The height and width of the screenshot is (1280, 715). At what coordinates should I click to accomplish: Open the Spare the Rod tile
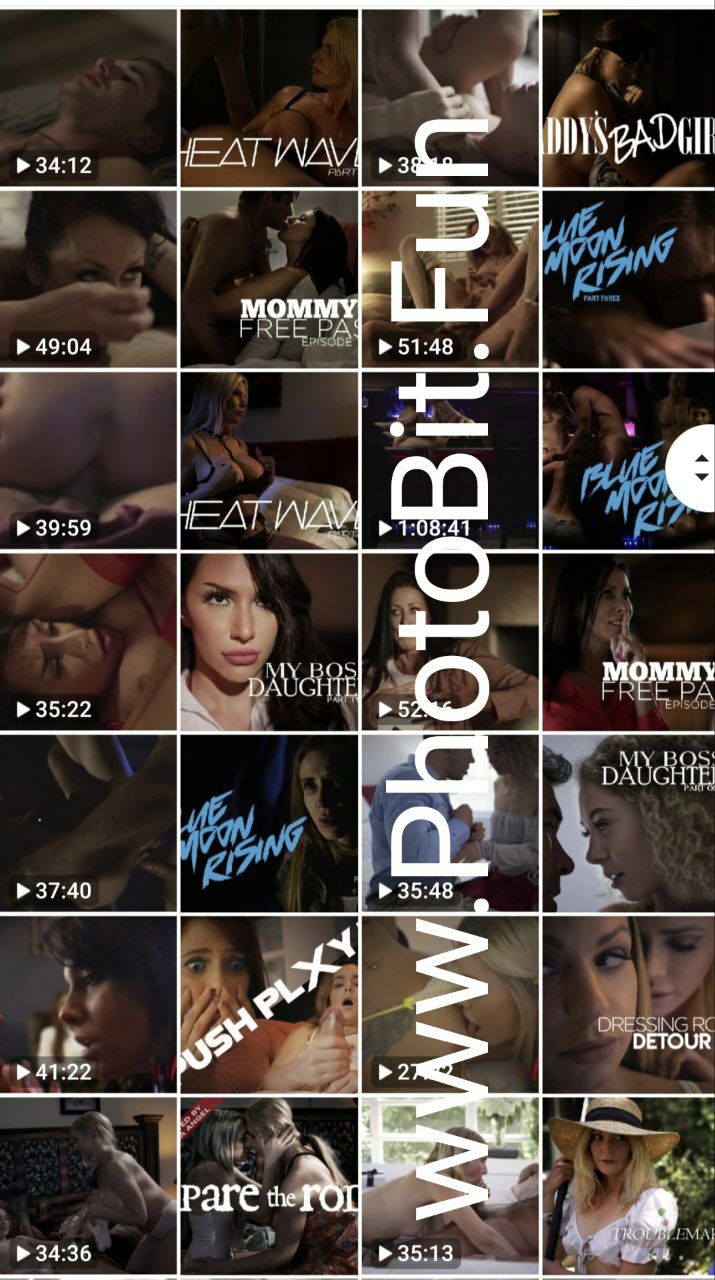pyautogui.click(x=269, y=1185)
